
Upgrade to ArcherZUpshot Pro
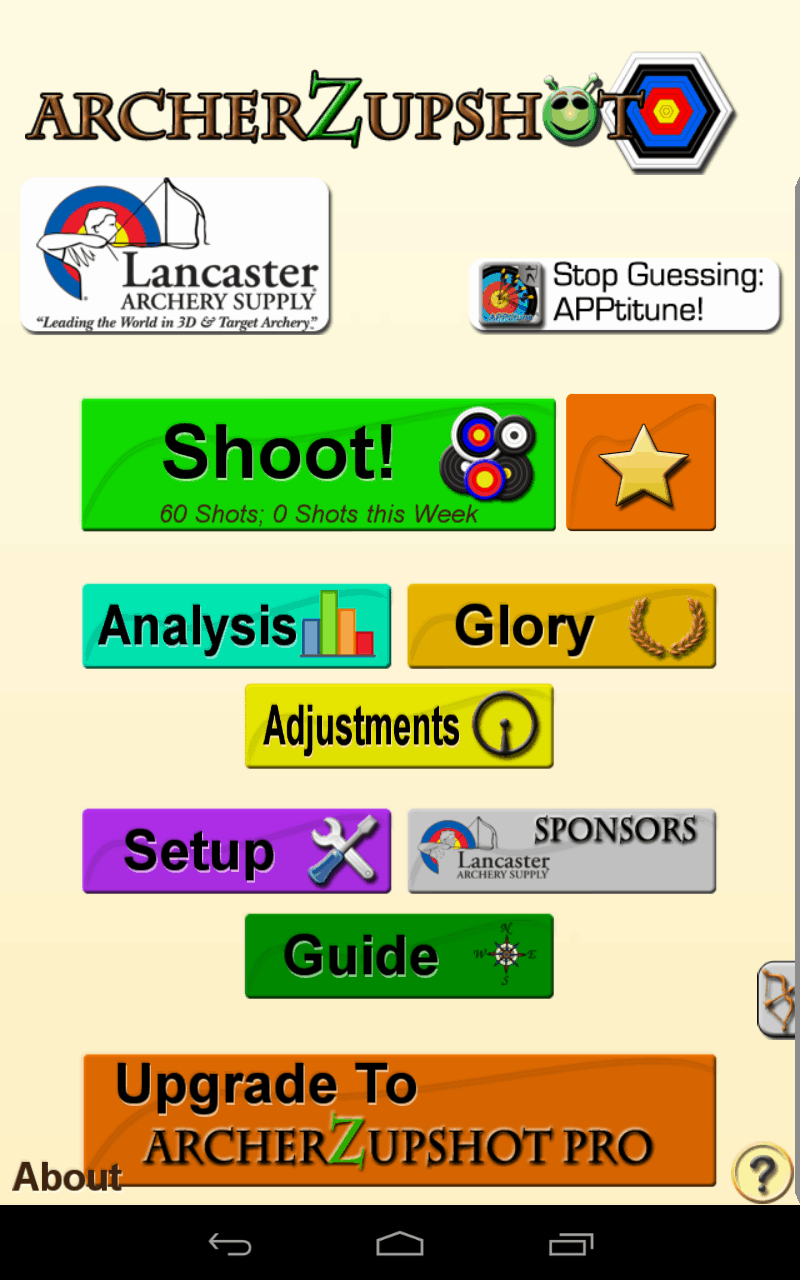coord(399,1120)
